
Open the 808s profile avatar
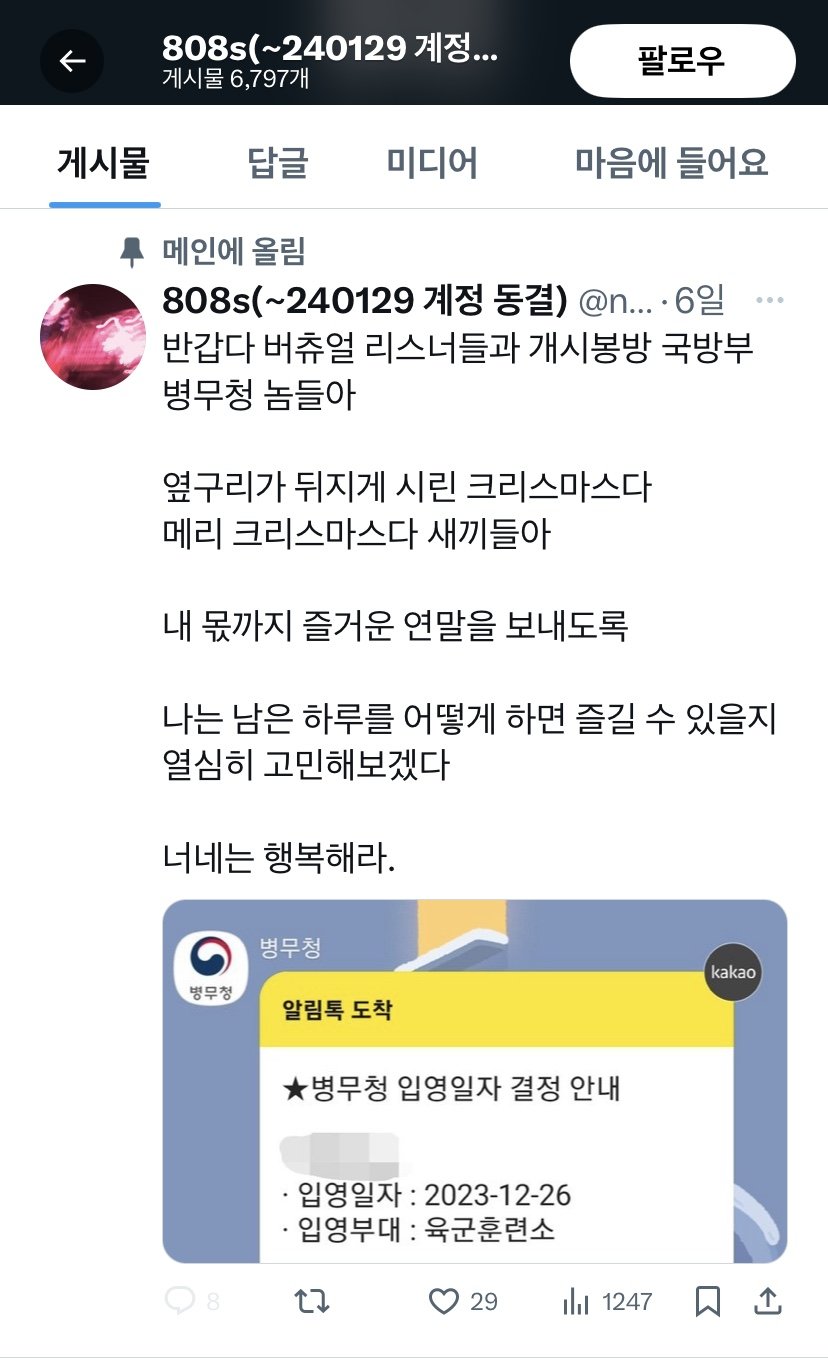click(x=92, y=337)
